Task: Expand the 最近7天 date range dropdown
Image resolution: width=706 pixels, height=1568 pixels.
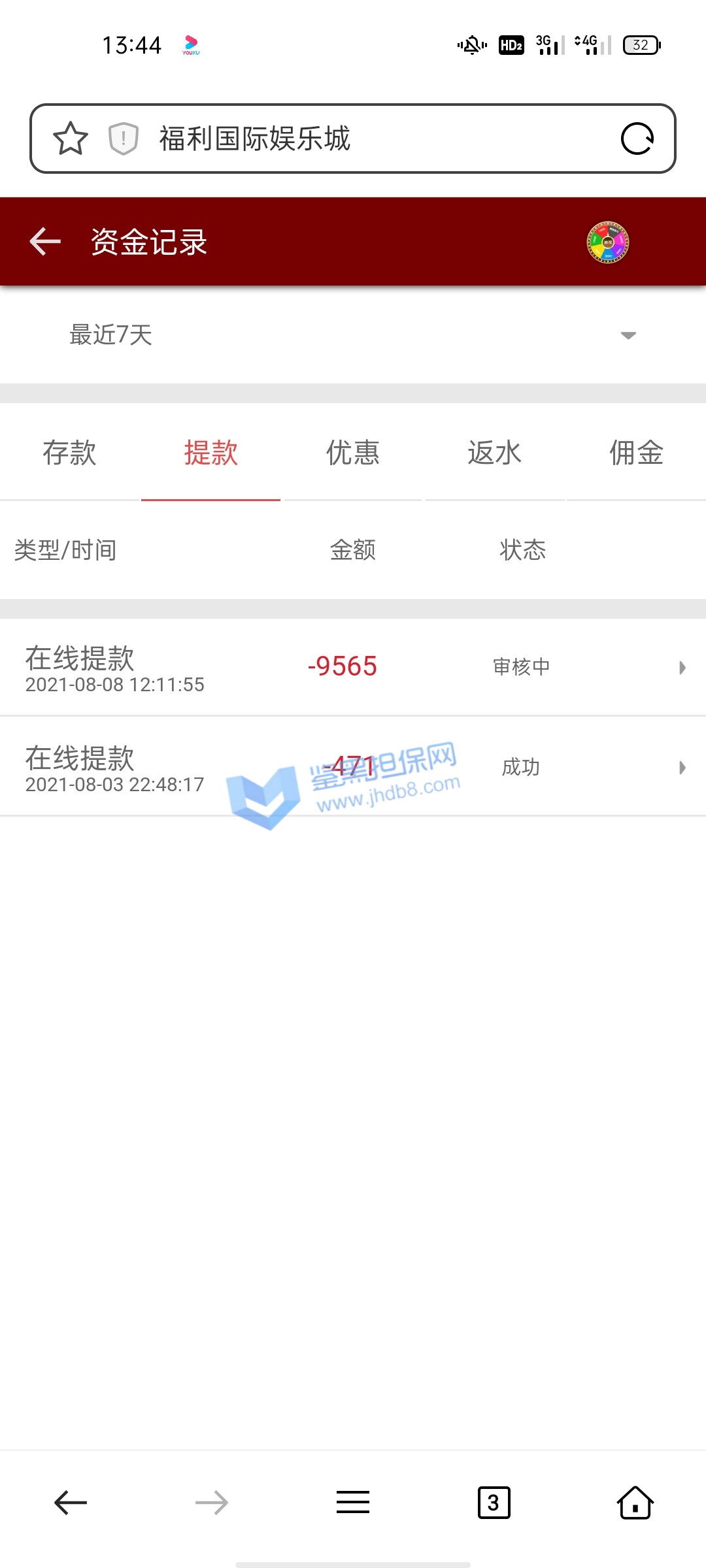Action: pyautogui.click(x=353, y=335)
